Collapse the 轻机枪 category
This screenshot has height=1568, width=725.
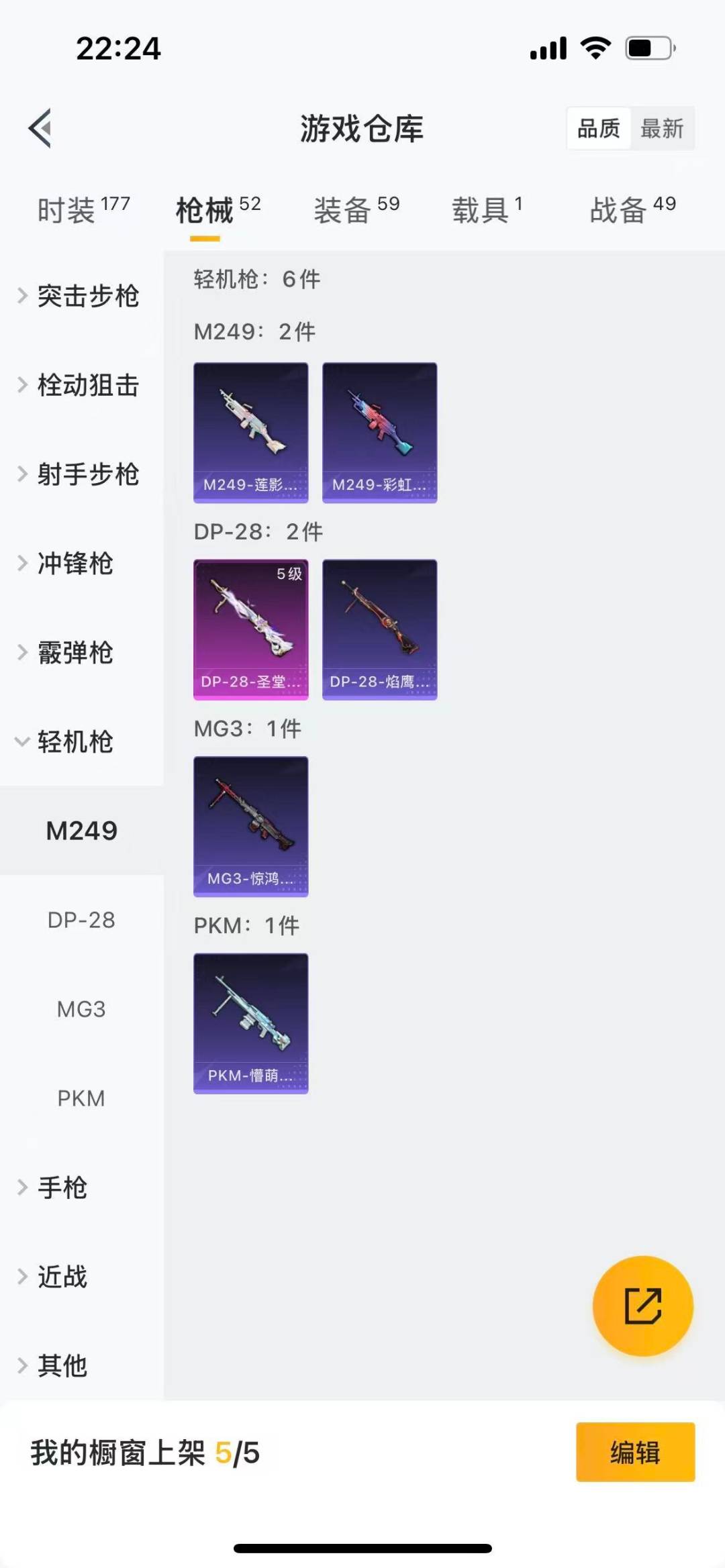click(x=74, y=742)
